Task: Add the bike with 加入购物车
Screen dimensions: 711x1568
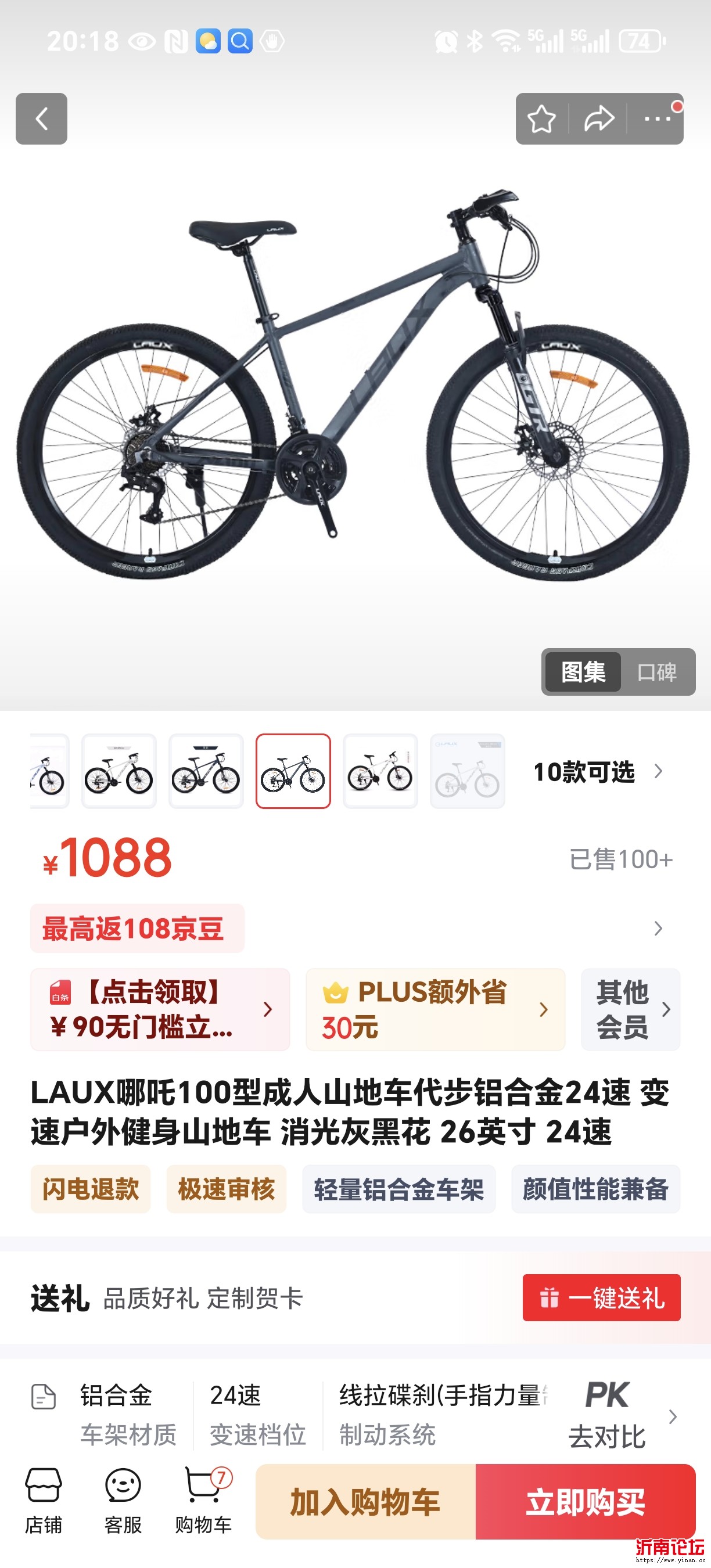Action: [x=365, y=1502]
